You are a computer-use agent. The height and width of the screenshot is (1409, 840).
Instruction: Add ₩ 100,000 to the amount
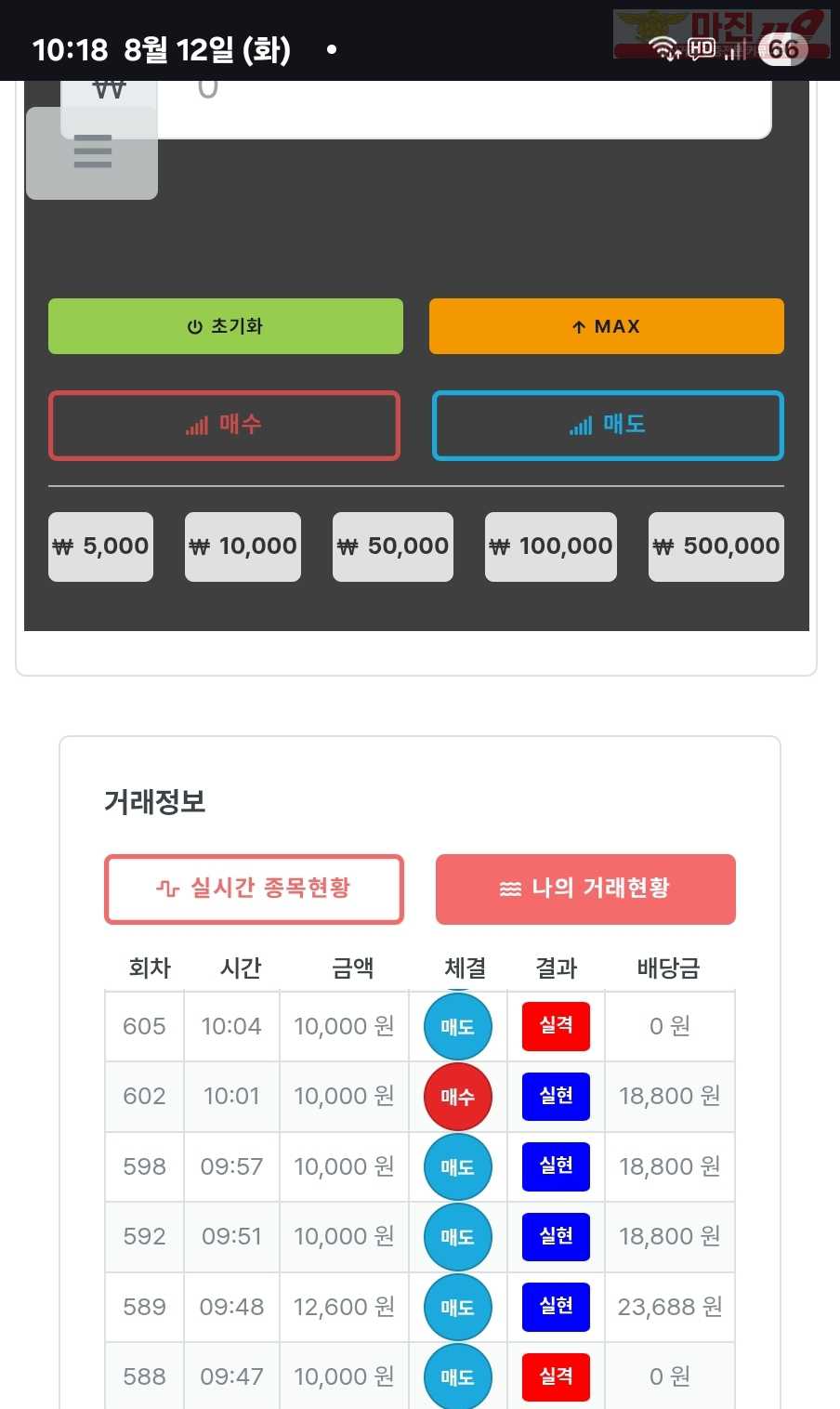point(551,546)
